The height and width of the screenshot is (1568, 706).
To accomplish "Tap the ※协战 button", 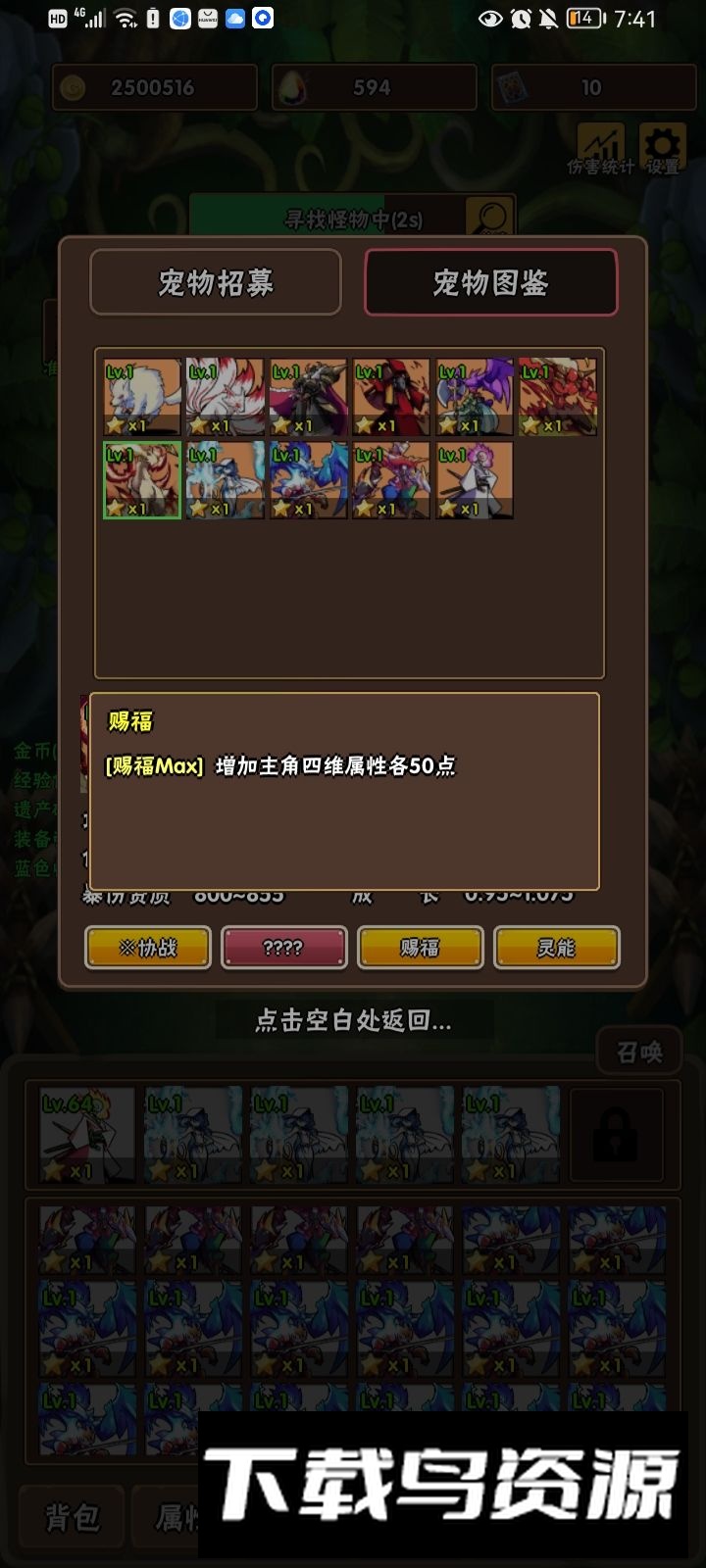I will [x=148, y=948].
